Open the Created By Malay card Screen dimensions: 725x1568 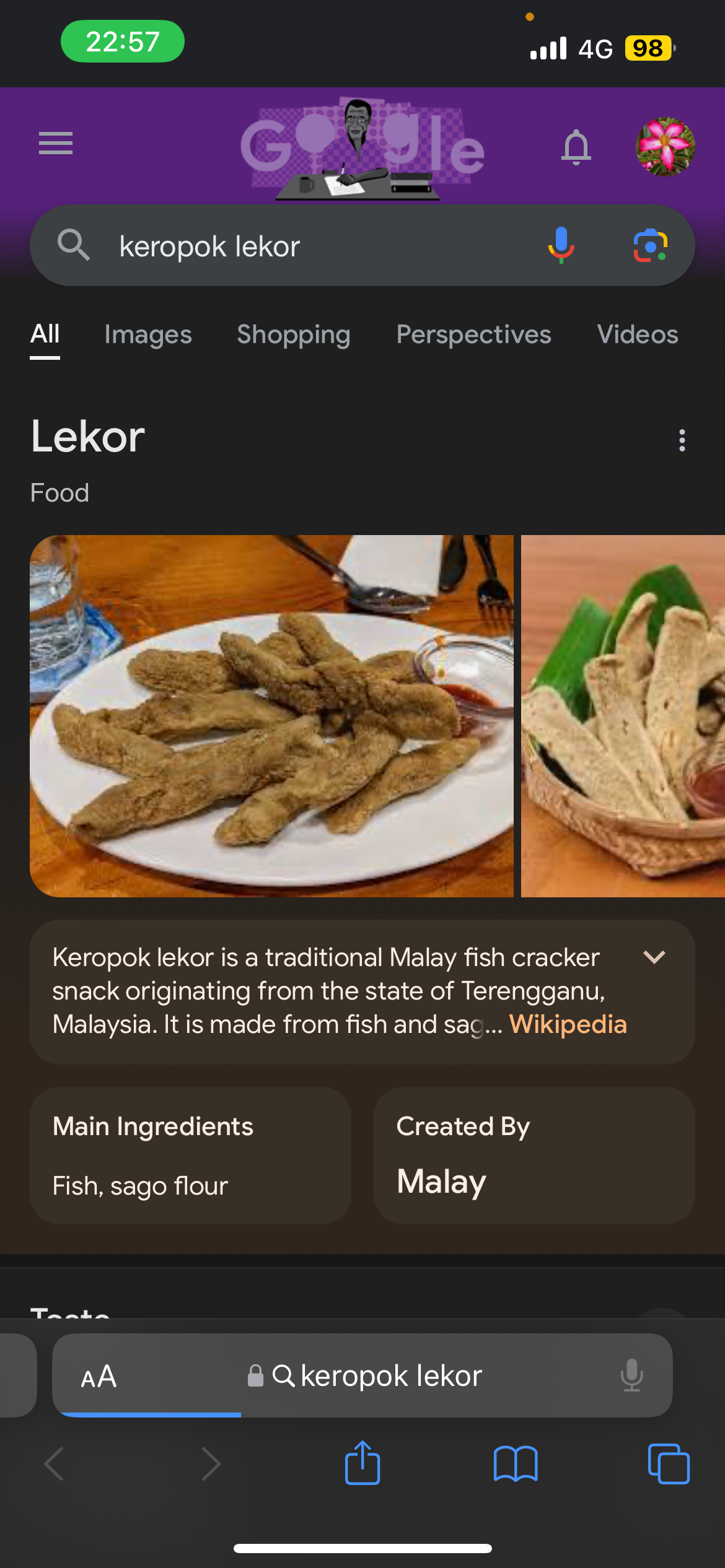tap(534, 1156)
